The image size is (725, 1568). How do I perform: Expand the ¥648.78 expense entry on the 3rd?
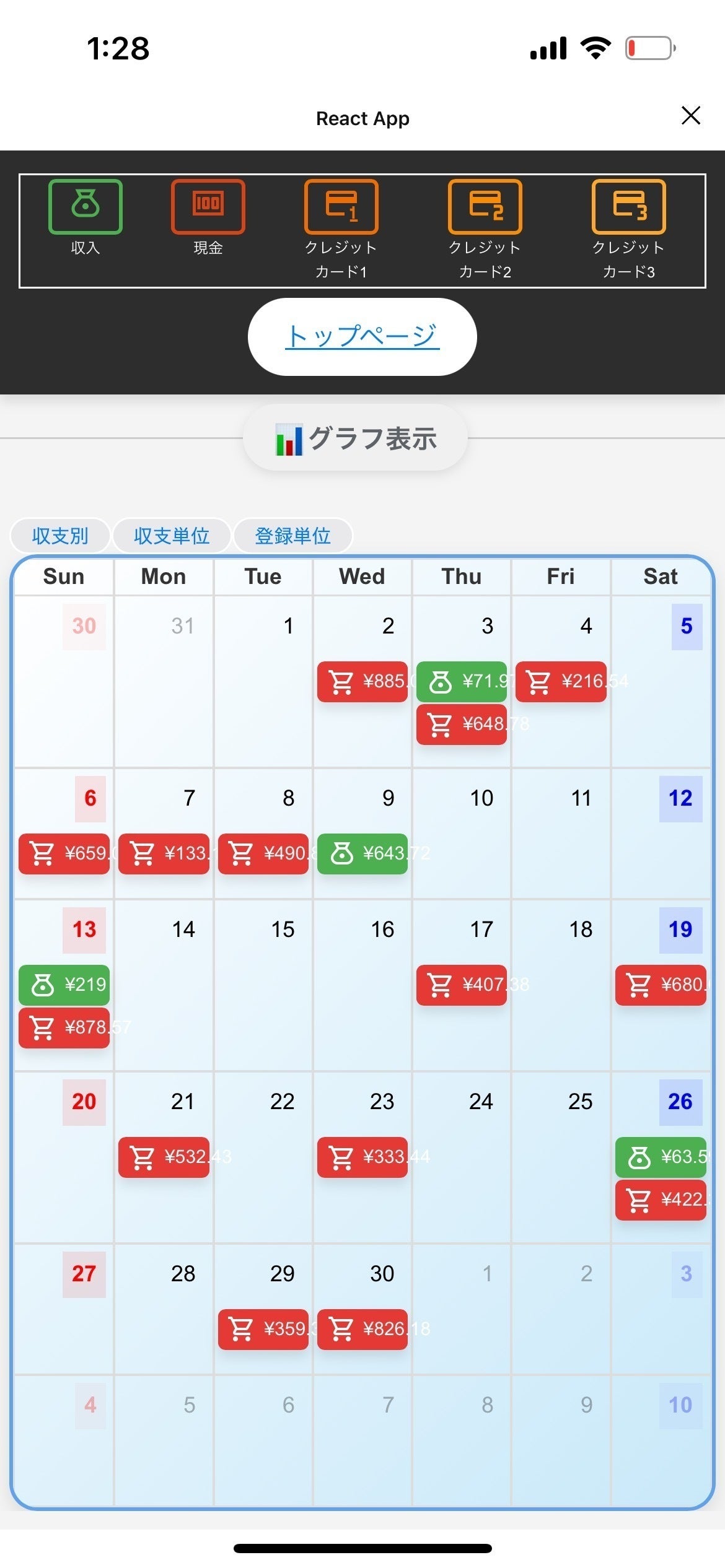(461, 723)
